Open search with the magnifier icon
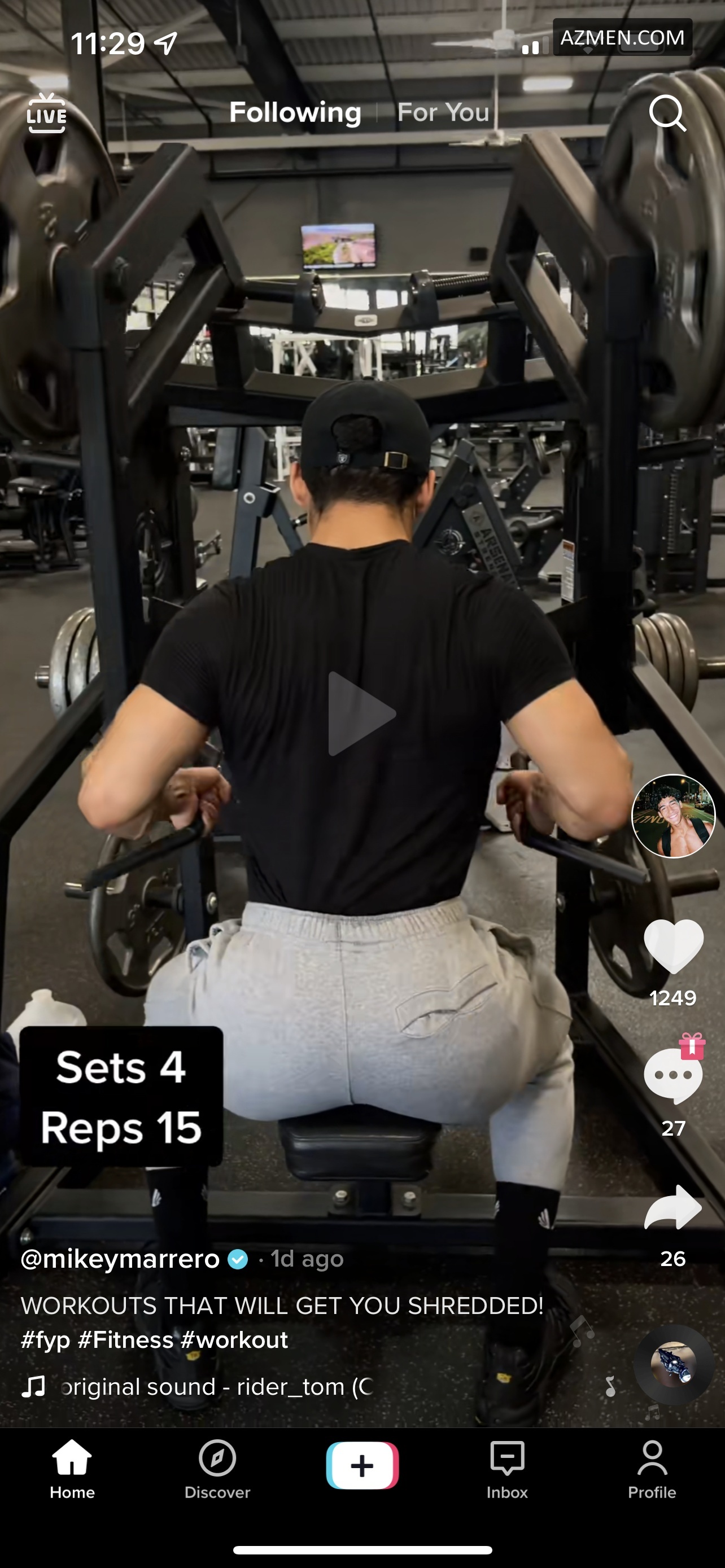 coord(667,113)
